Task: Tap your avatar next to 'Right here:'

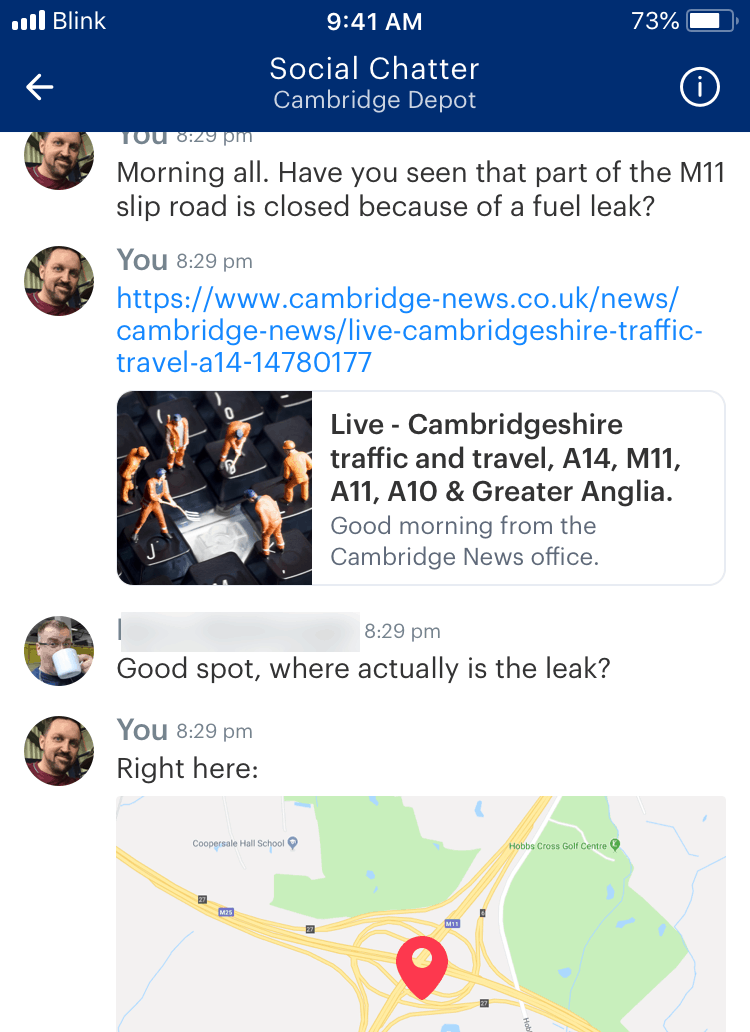Action: tap(58, 750)
